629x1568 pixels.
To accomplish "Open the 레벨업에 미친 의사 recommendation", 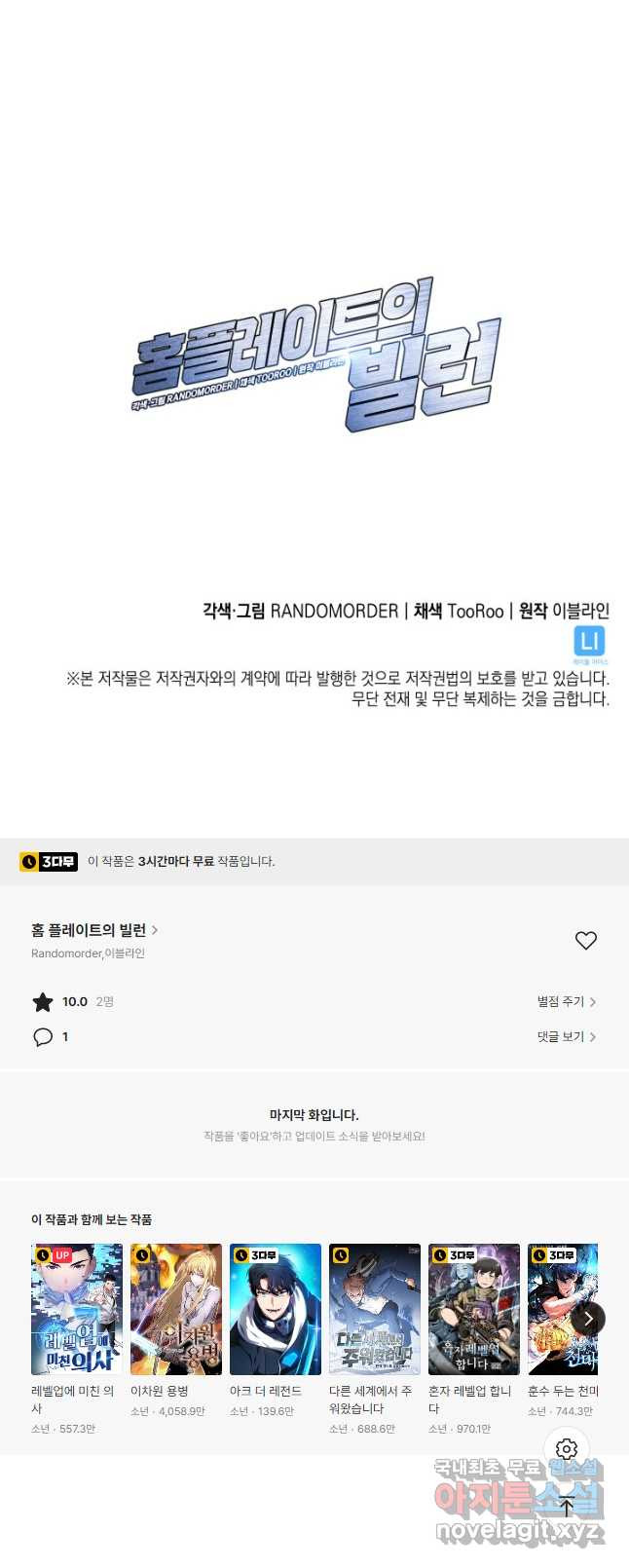I will (77, 1308).
